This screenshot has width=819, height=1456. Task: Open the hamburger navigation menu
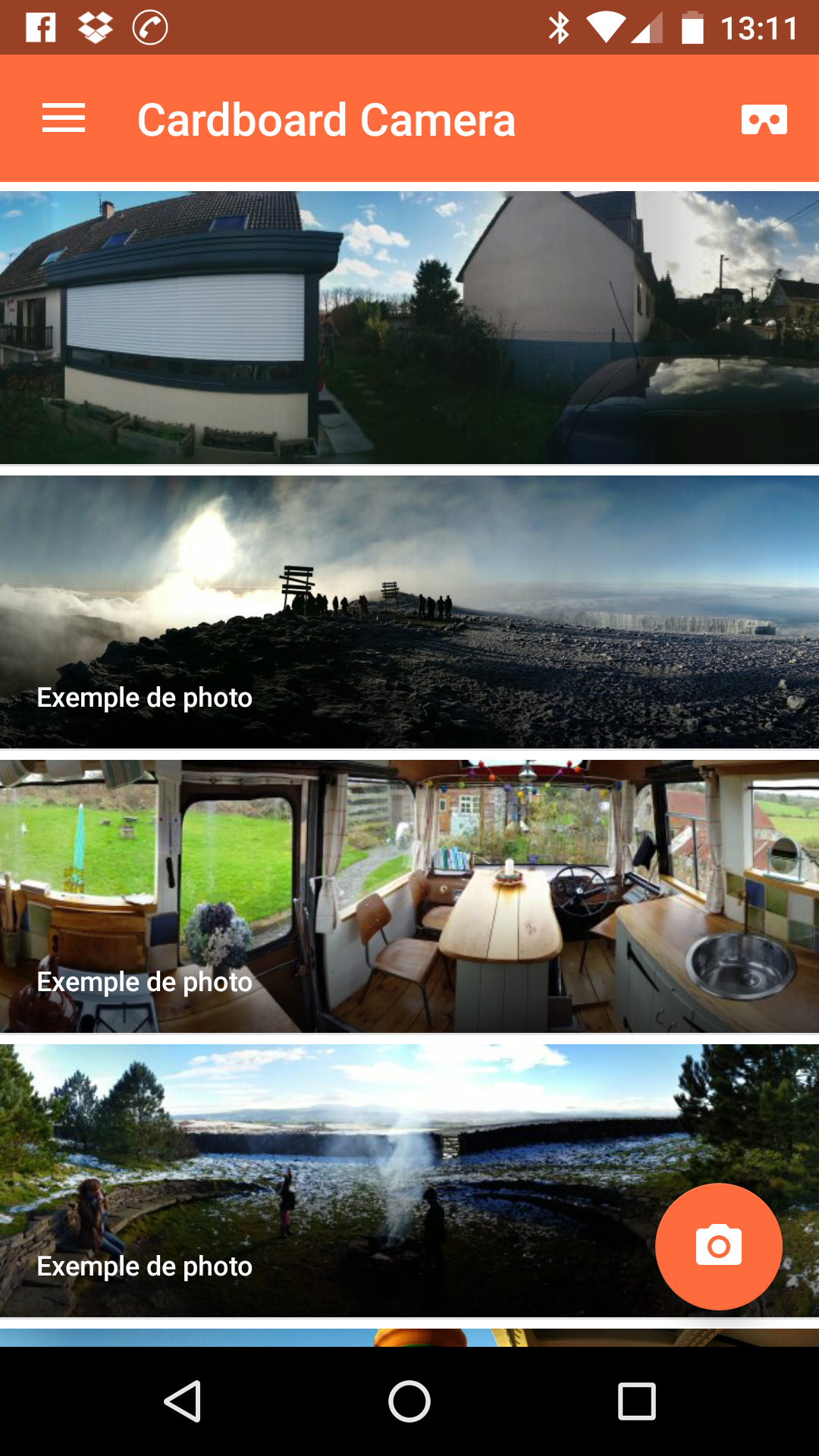pyautogui.click(x=64, y=118)
